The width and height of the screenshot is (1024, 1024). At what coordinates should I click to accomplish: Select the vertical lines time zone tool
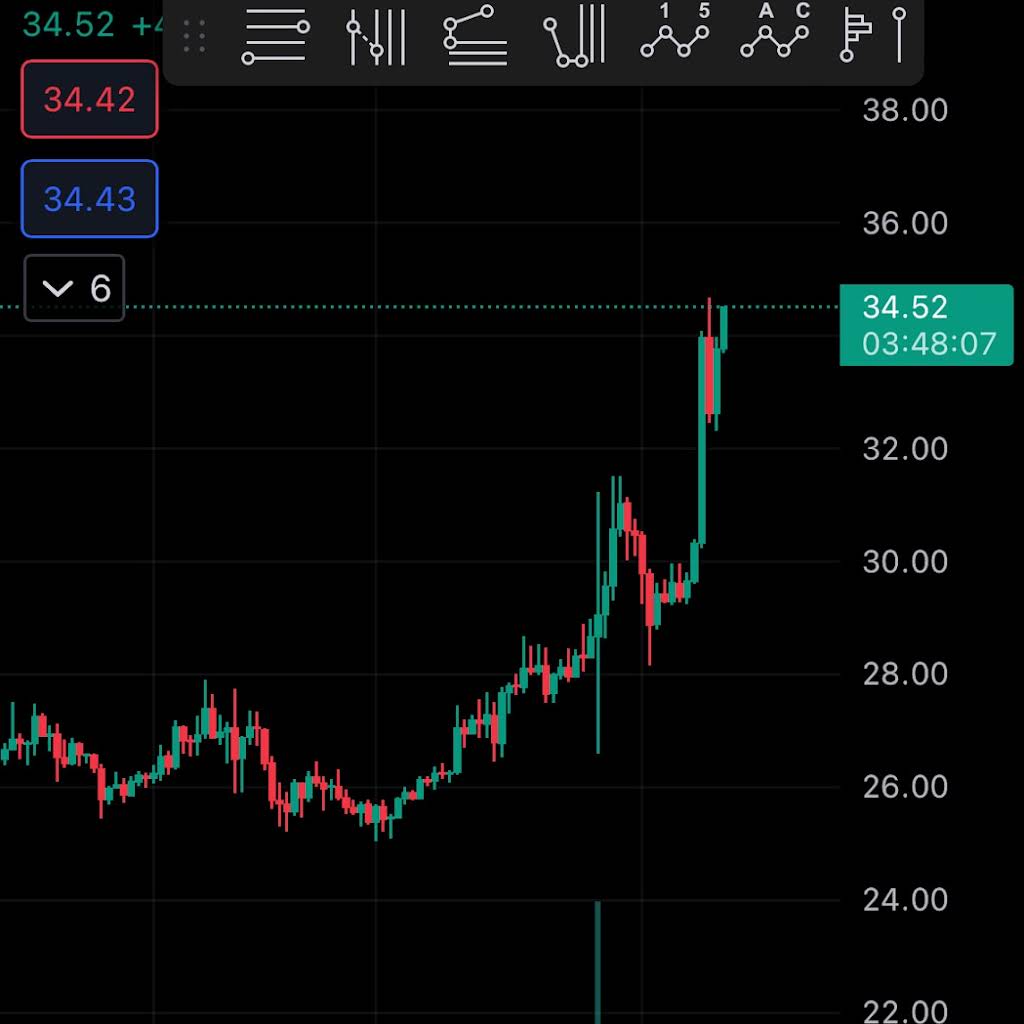(376, 39)
